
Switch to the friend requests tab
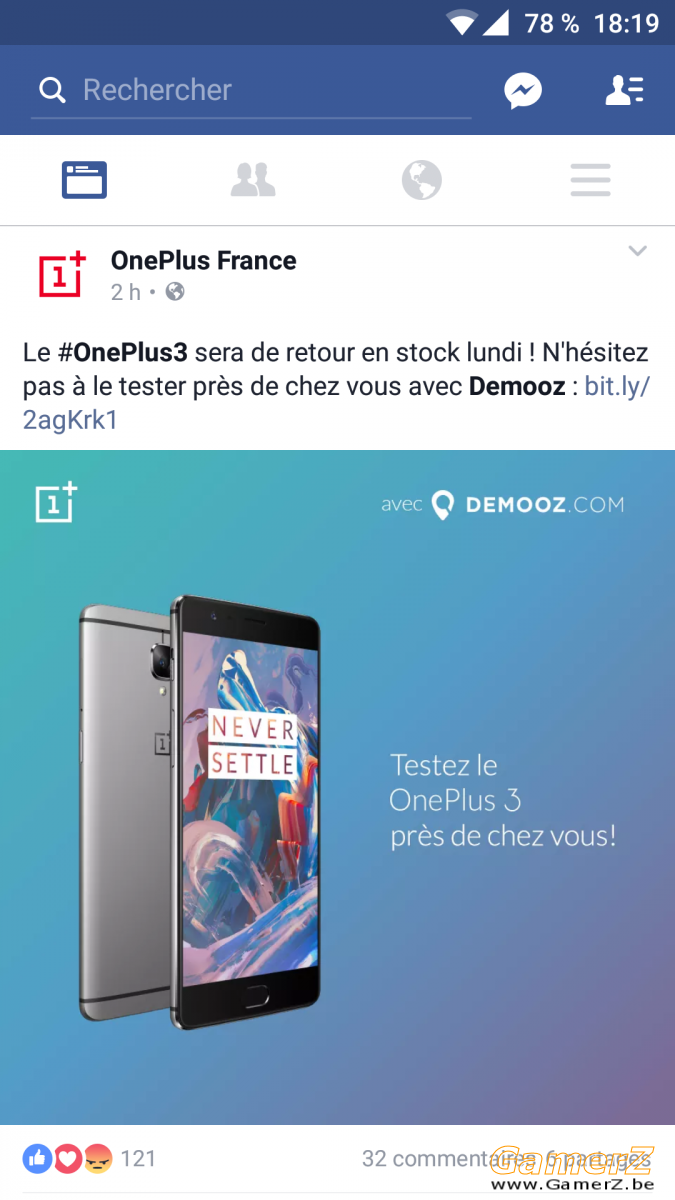click(253, 180)
